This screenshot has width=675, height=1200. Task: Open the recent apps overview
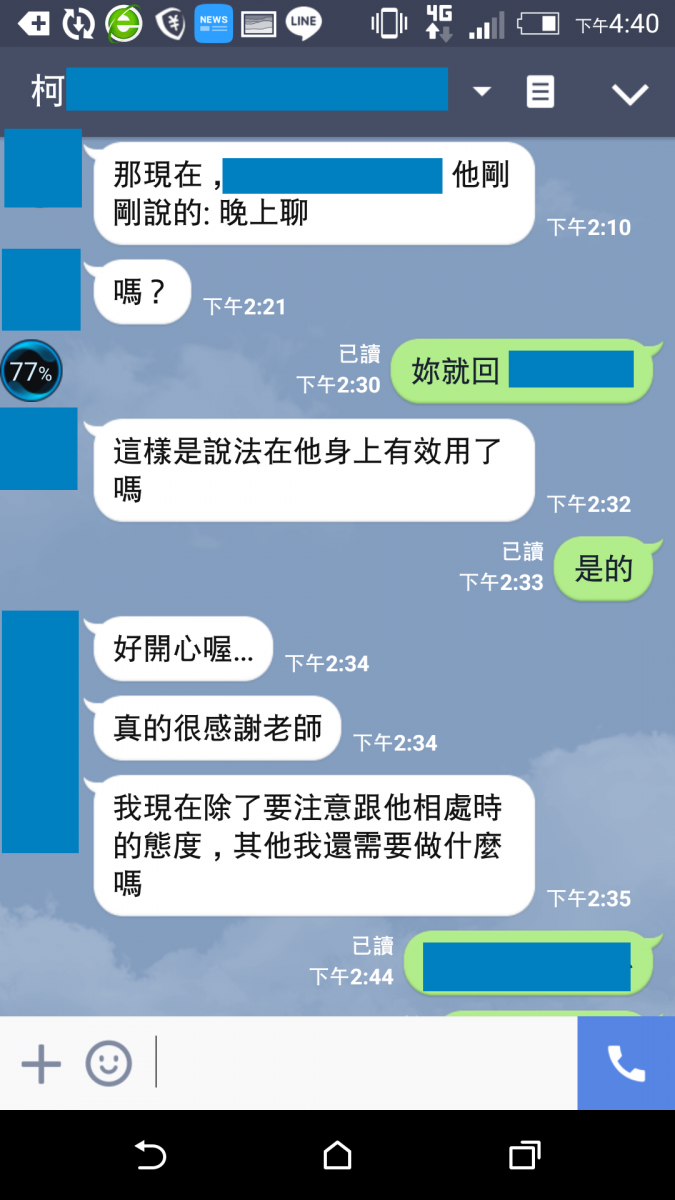(524, 1156)
